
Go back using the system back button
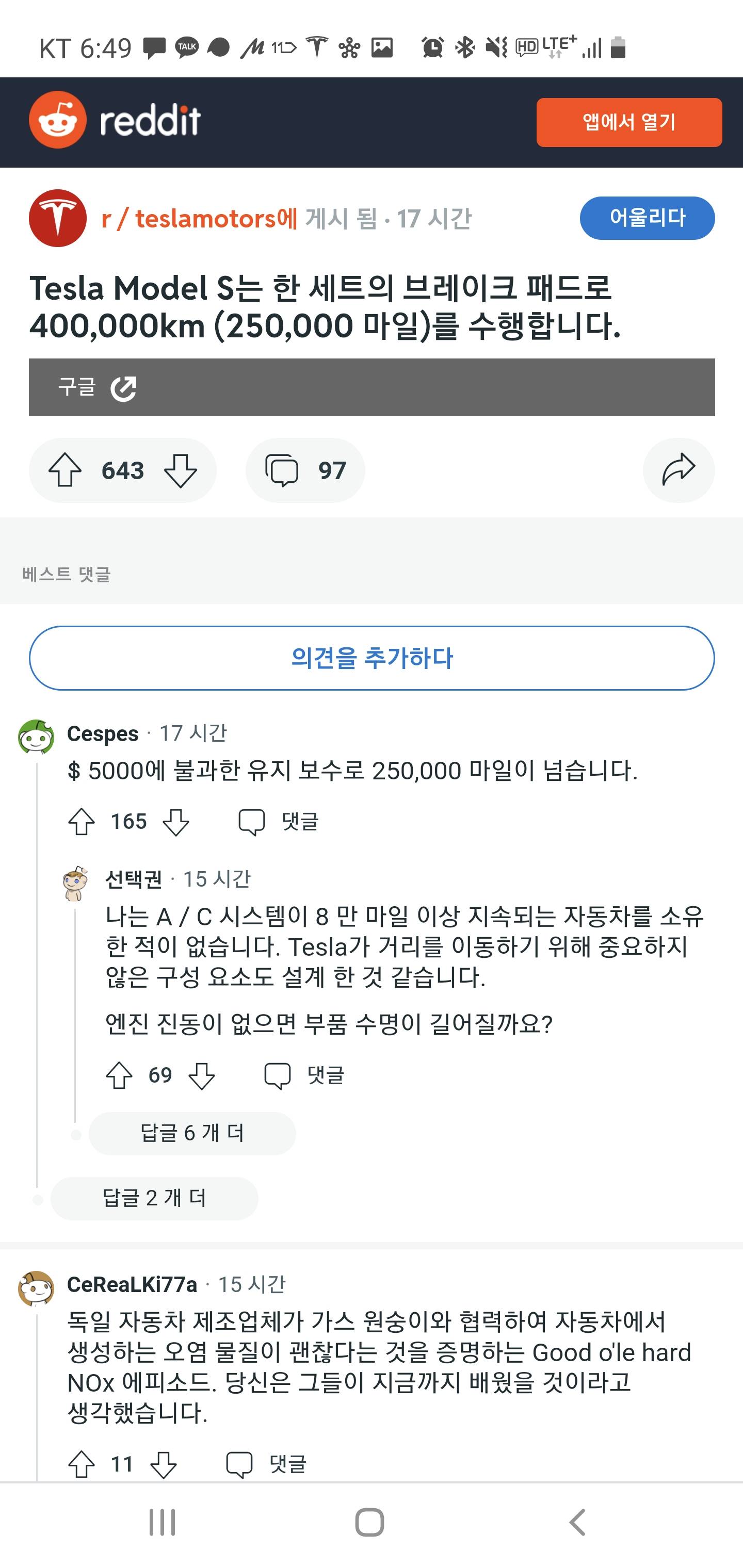click(577, 1522)
